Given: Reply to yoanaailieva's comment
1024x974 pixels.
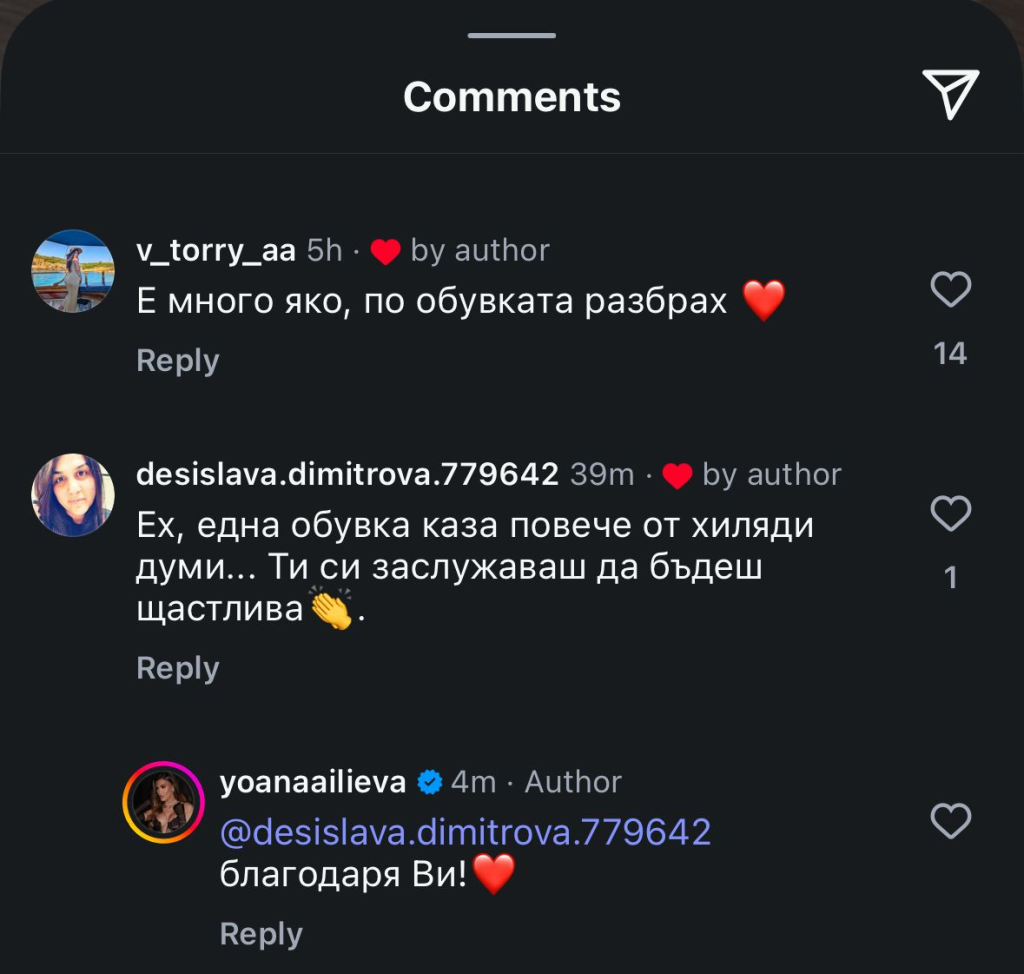Looking at the screenshot, I should point(260,934).
